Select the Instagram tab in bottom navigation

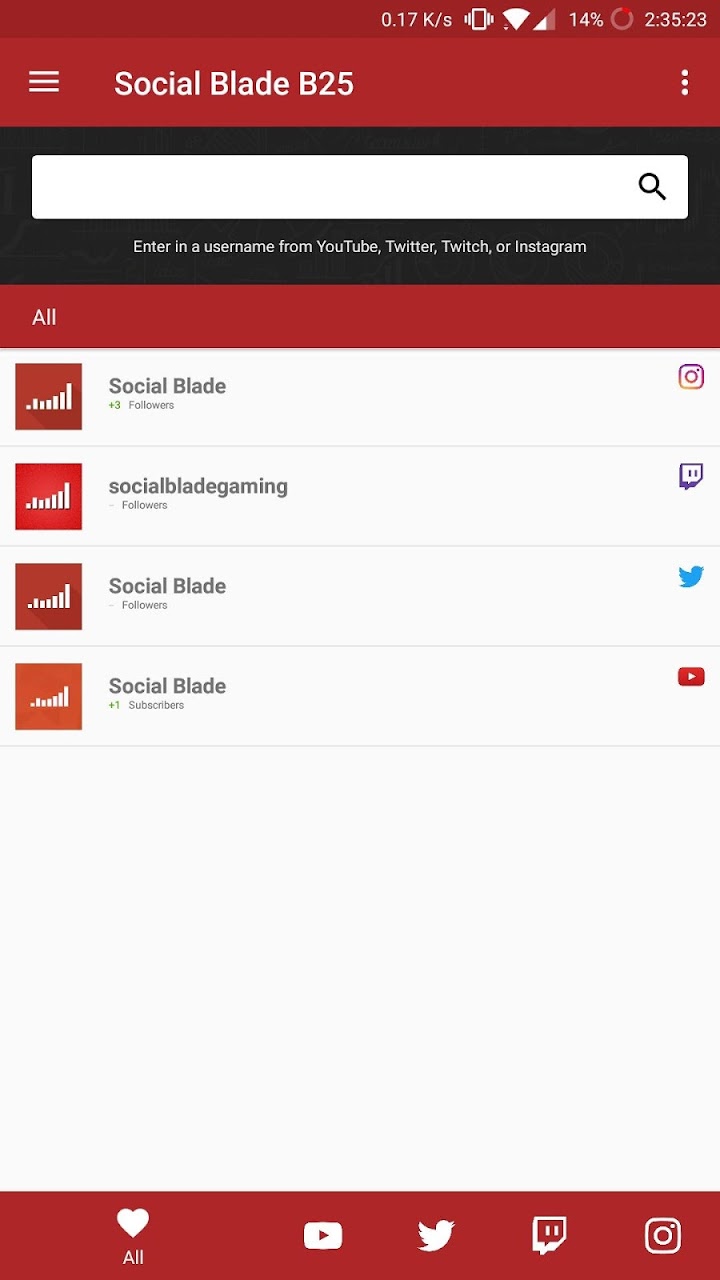663,1235
